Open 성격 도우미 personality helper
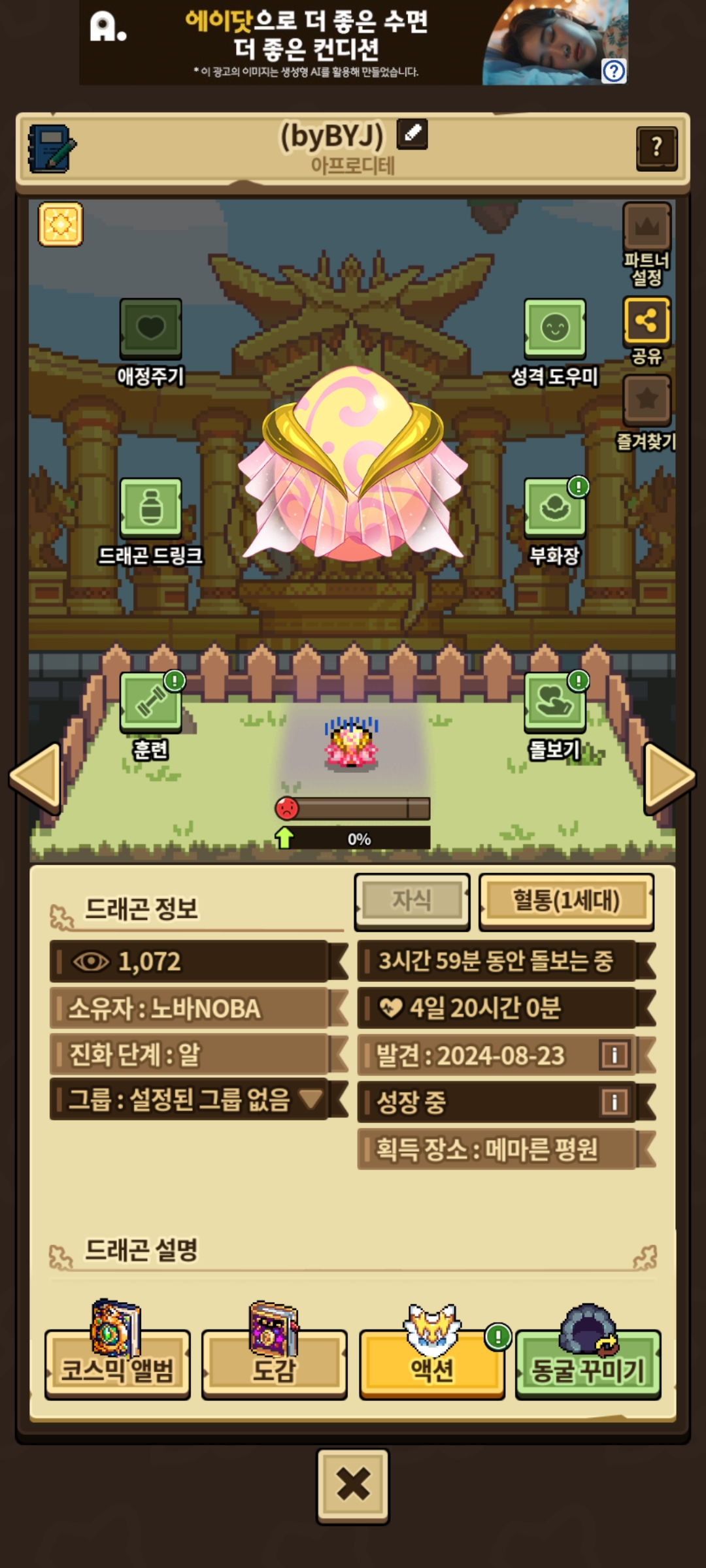 554,329
